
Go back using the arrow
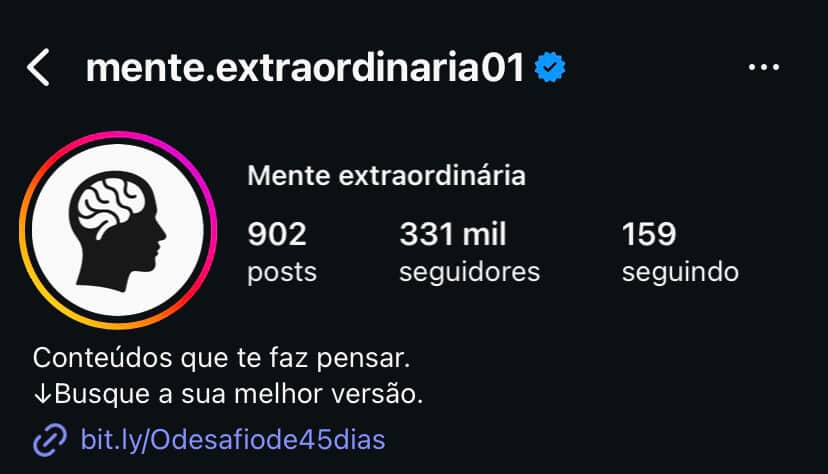tap(38, 68)
